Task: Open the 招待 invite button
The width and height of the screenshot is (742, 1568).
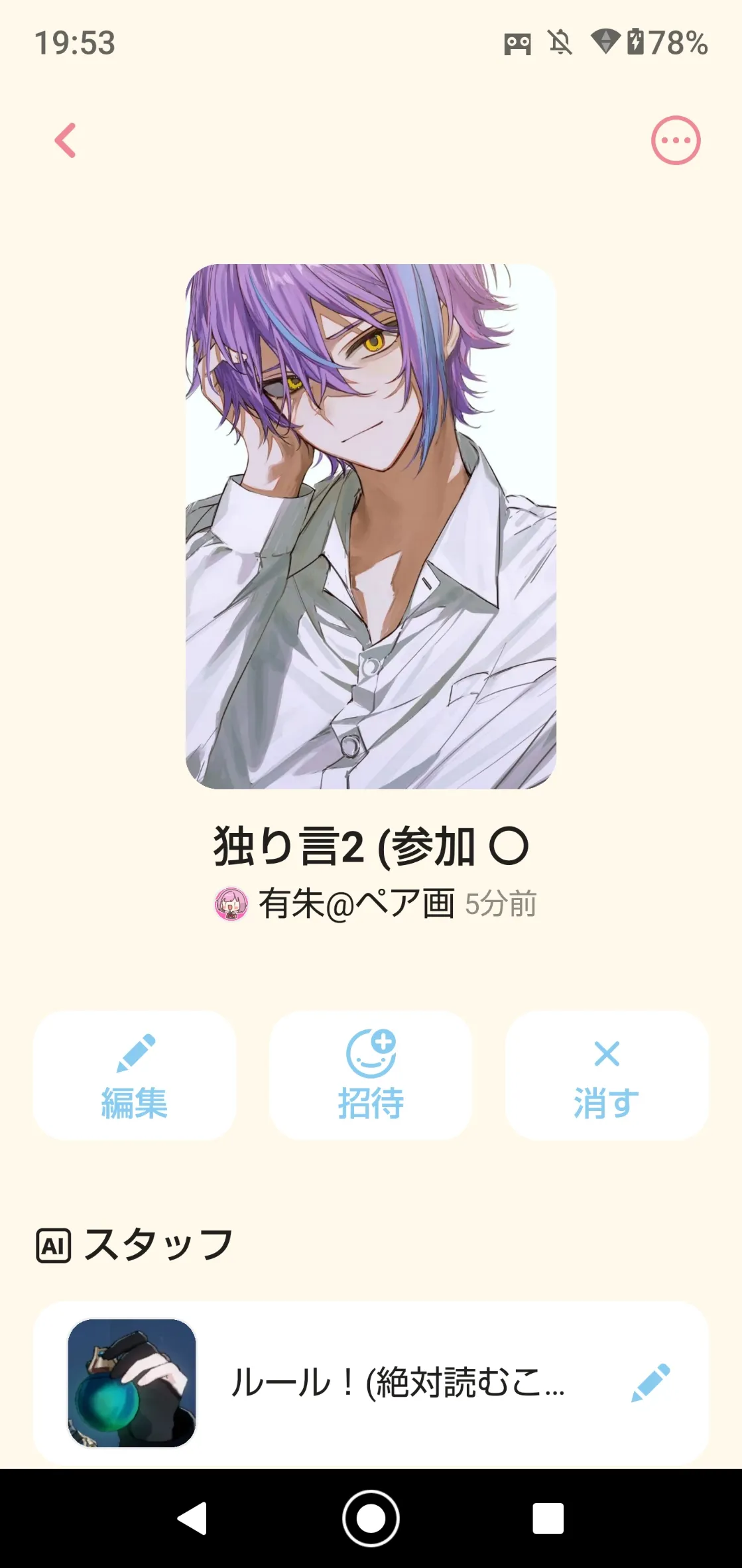Action: pos(371,1076)
